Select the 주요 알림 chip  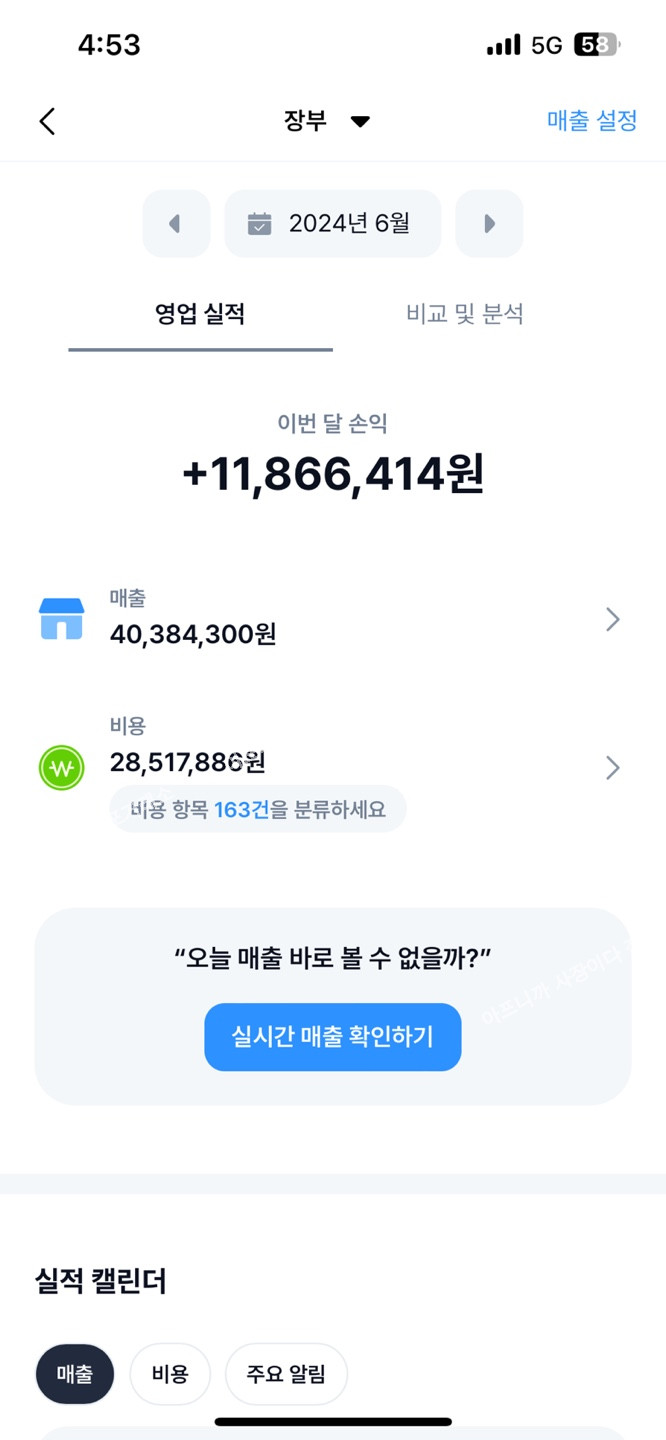pos(286,1374)
